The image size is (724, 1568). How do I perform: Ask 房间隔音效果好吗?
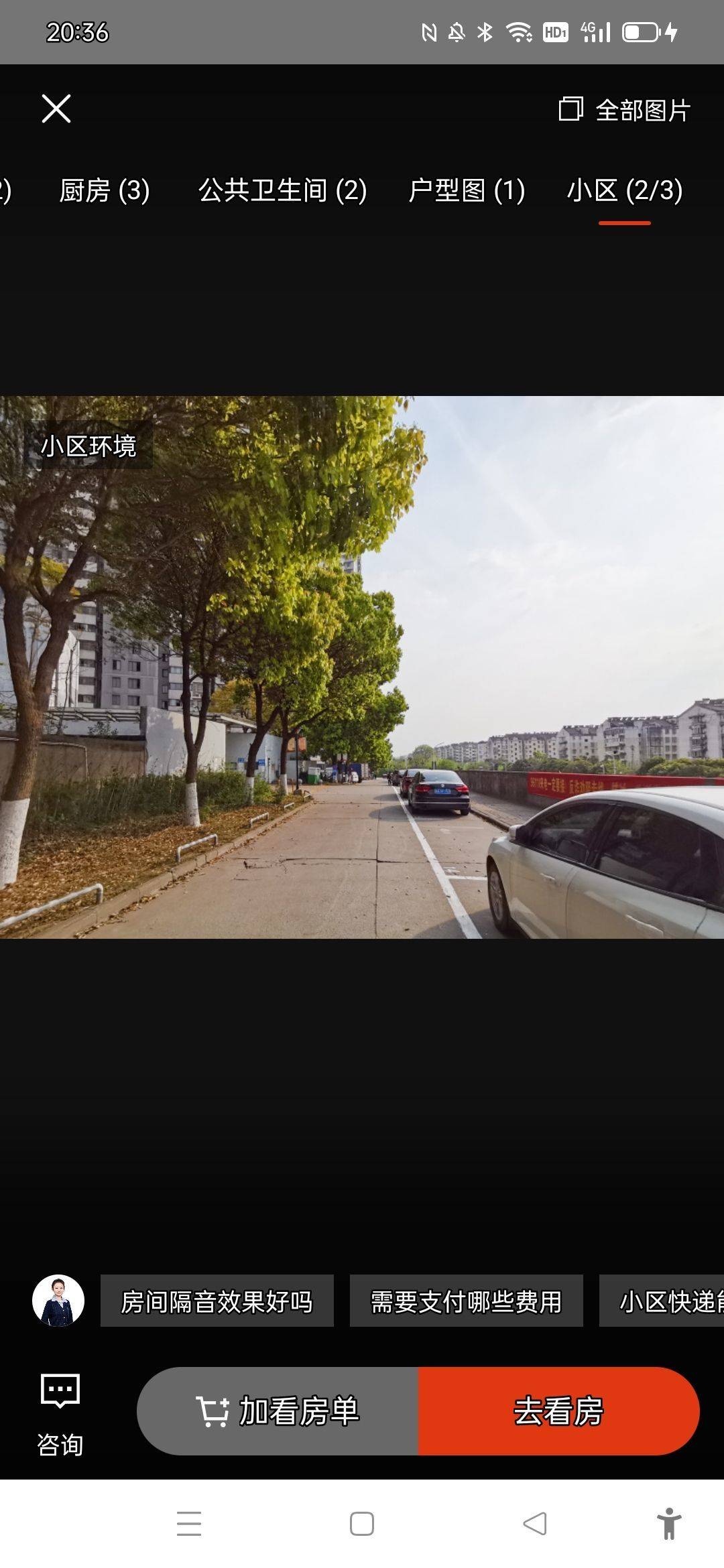[217, 1301]
